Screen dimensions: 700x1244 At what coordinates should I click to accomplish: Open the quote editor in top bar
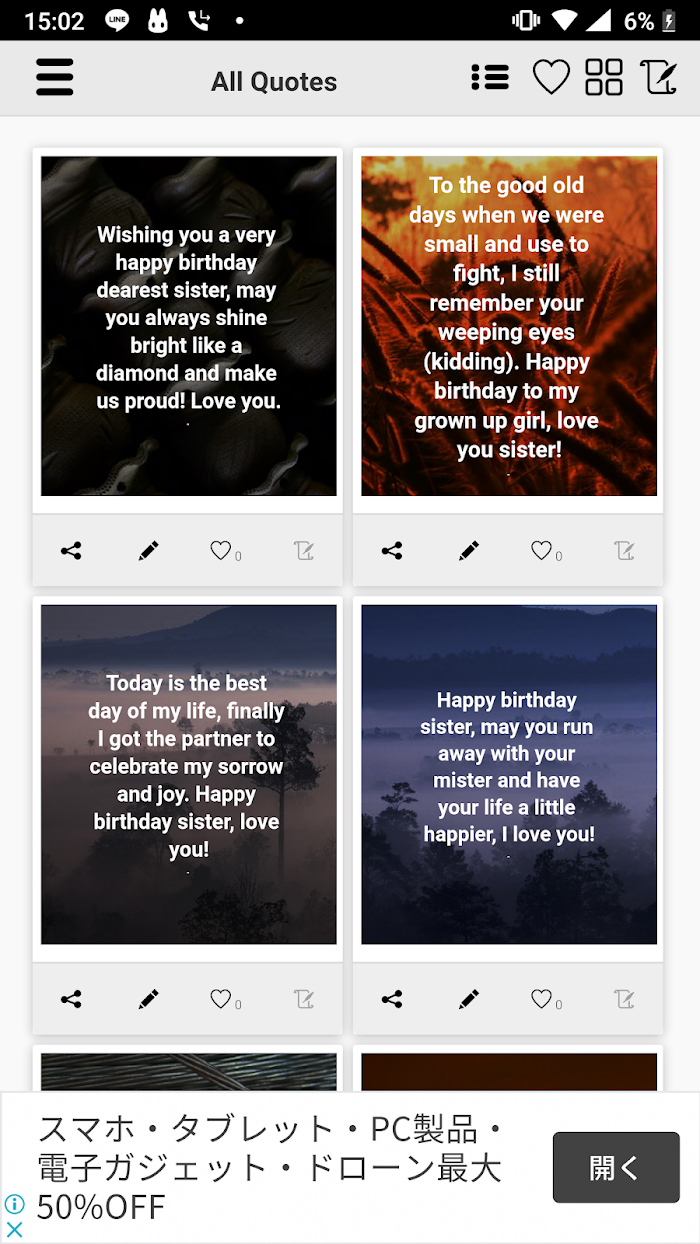(x=659, y=78)
